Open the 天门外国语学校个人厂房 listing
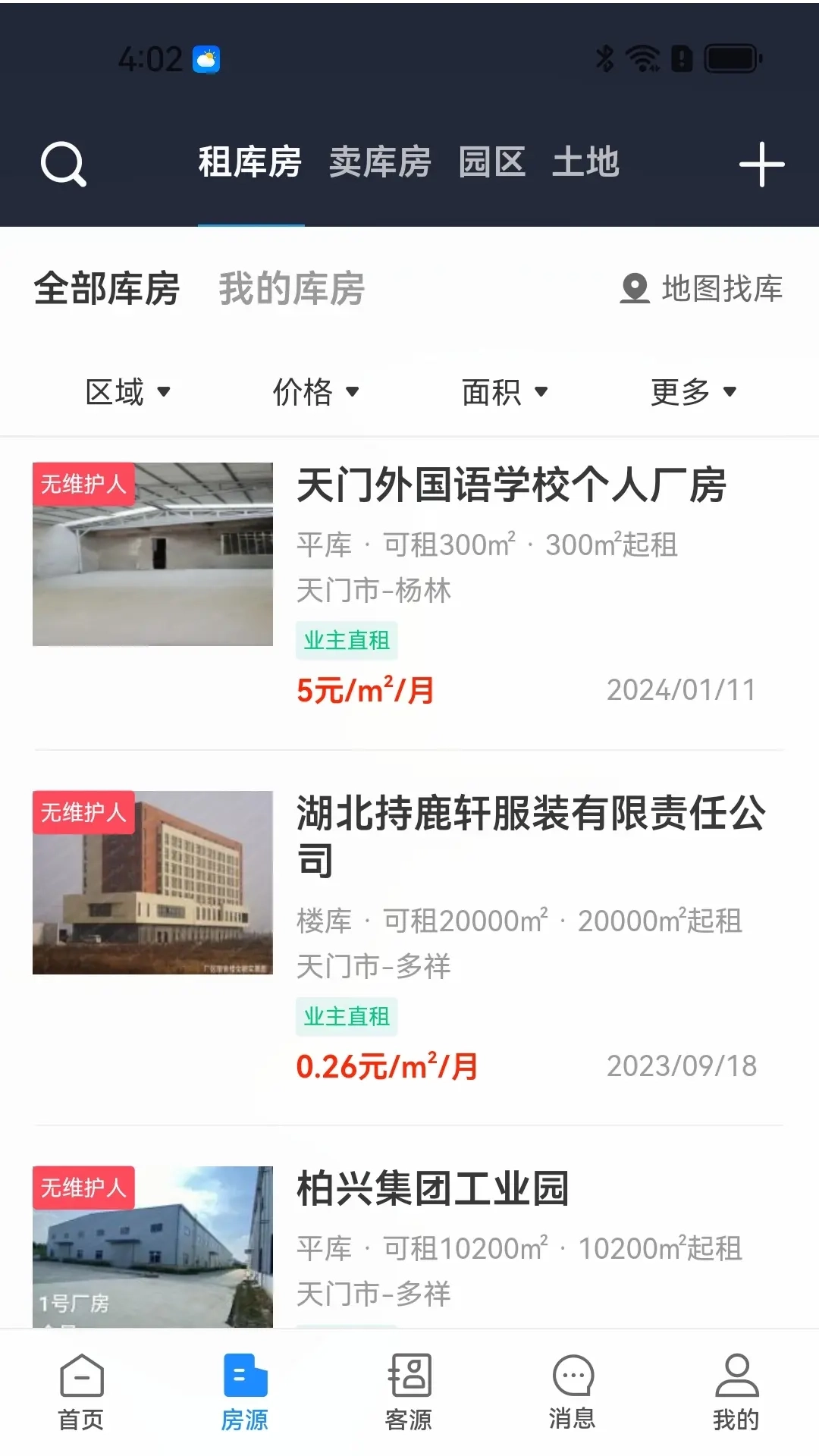819x1456 pixels. [511, 488]
